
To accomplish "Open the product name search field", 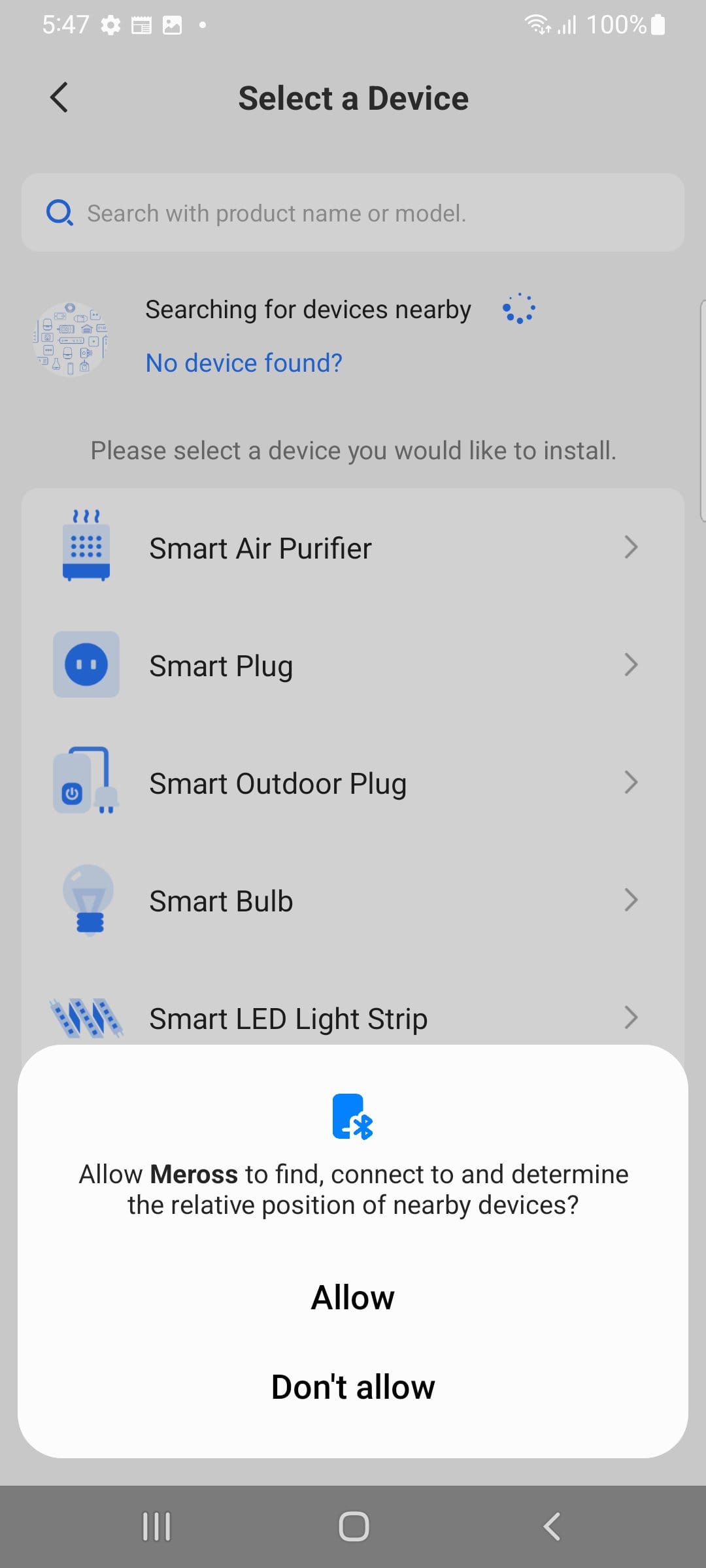I will [353, 213].
